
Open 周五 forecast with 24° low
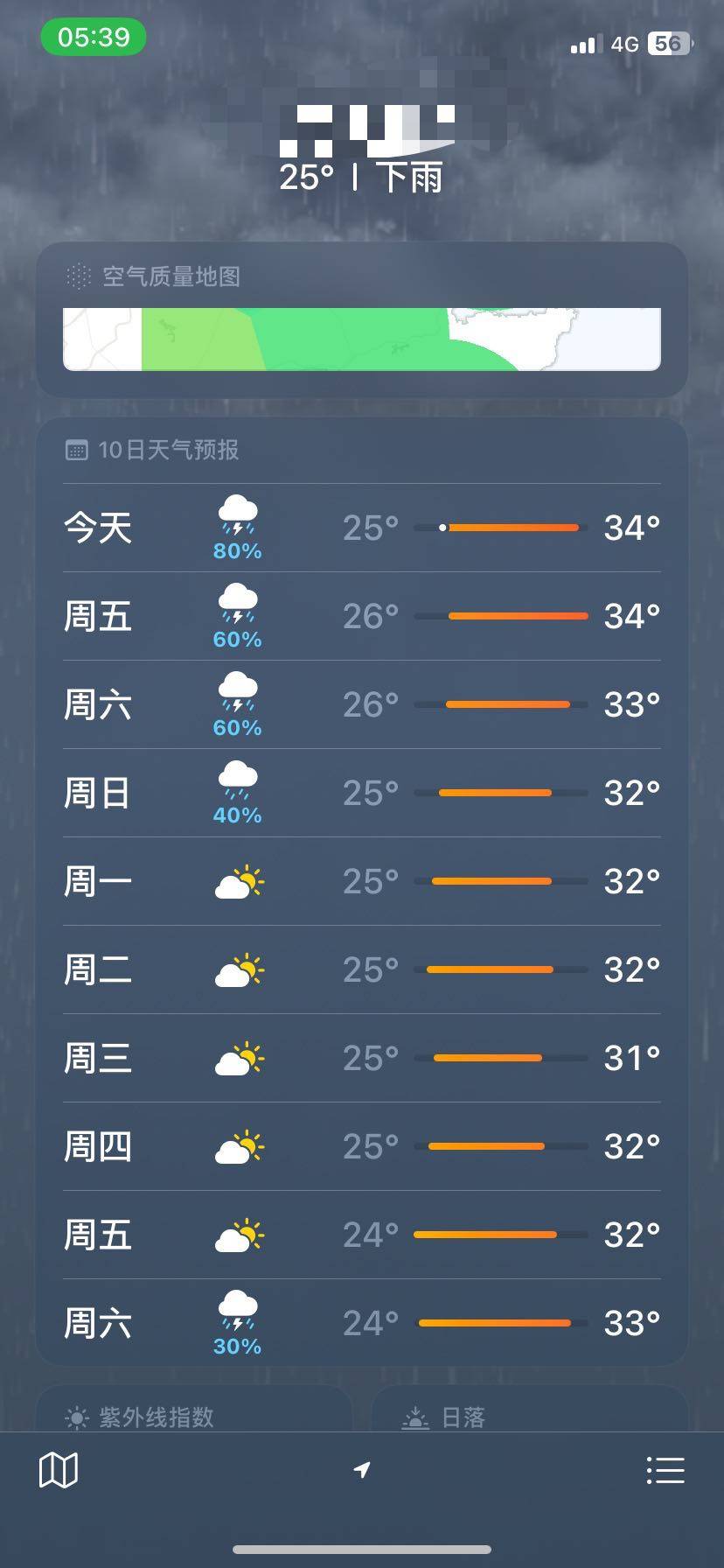(x=362, y=1235)
